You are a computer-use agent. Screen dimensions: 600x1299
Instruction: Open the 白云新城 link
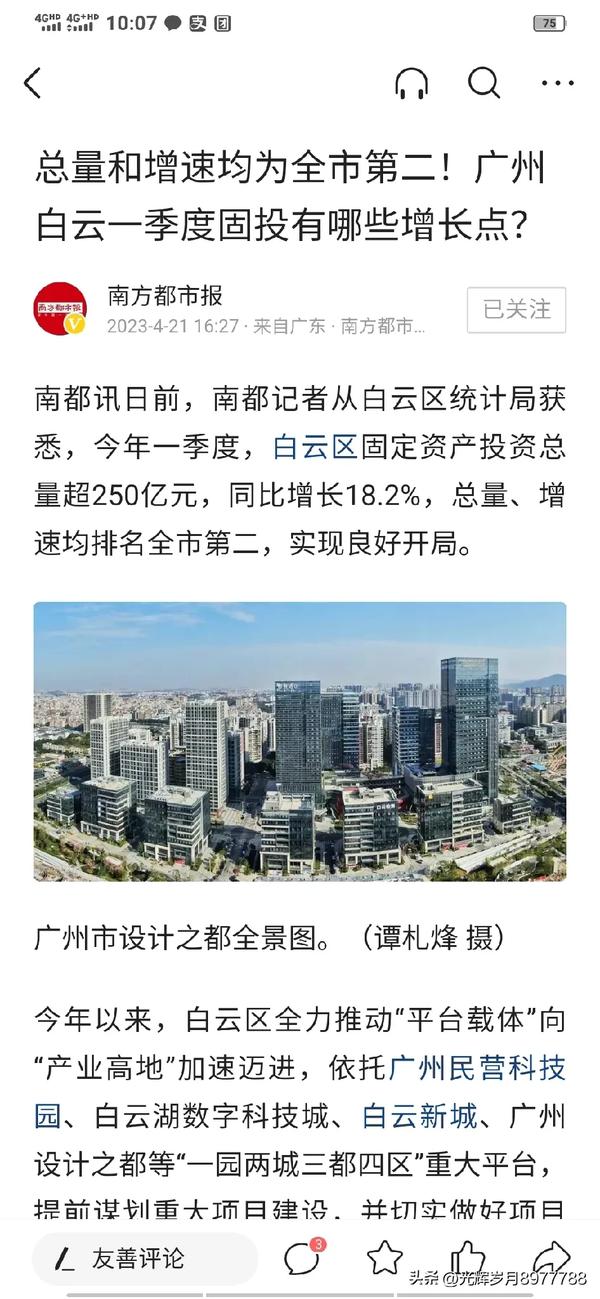[x=418, y=1114]
